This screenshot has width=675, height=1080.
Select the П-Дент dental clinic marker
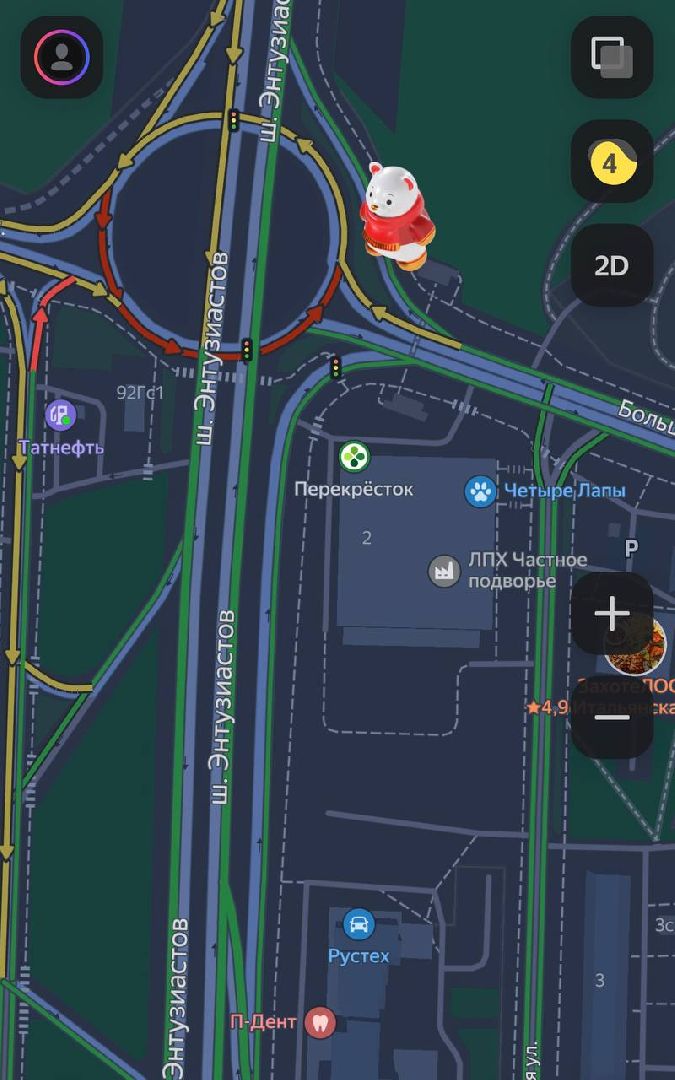pyautogui.click(x=319, y=1022)
